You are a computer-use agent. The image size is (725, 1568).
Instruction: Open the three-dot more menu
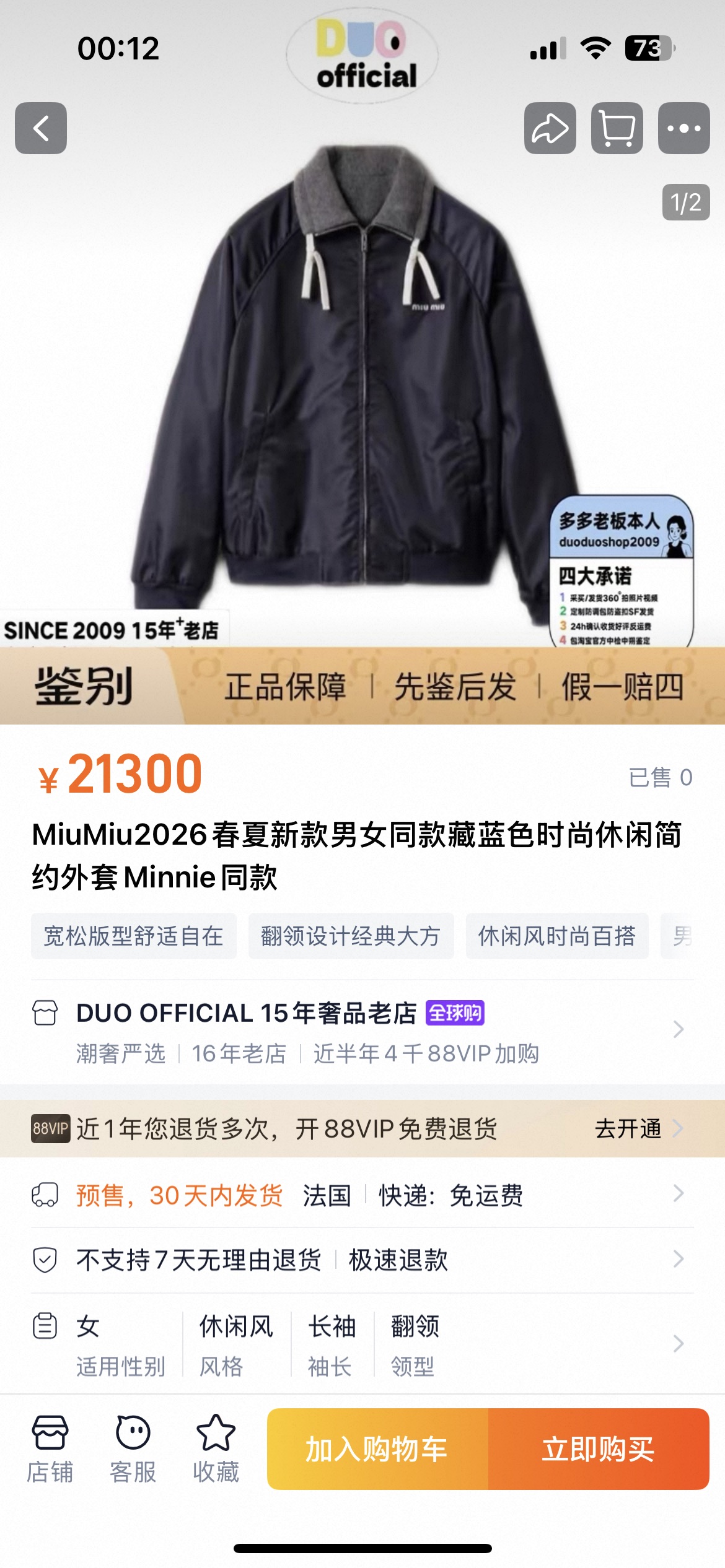(x=683, y=128)
